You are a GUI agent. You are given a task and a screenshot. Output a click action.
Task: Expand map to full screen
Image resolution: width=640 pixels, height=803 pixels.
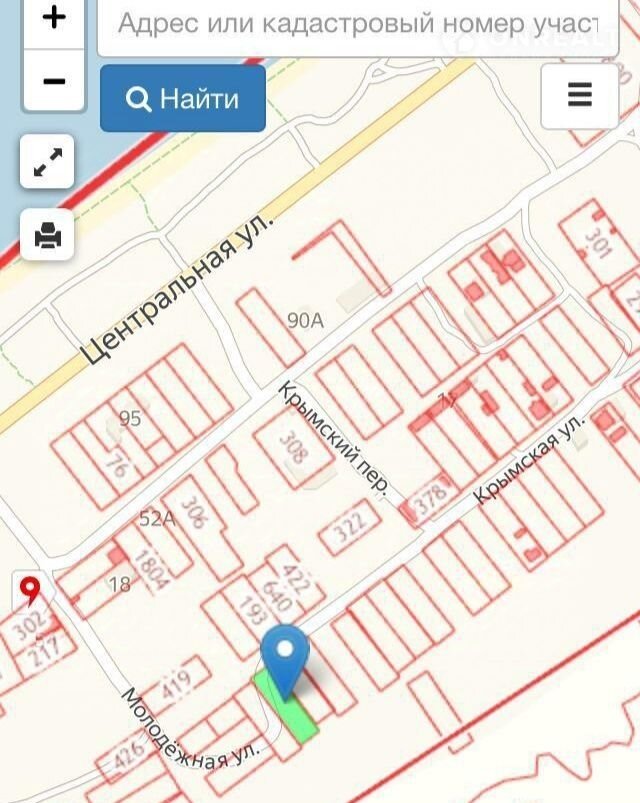tap(48, 161)
